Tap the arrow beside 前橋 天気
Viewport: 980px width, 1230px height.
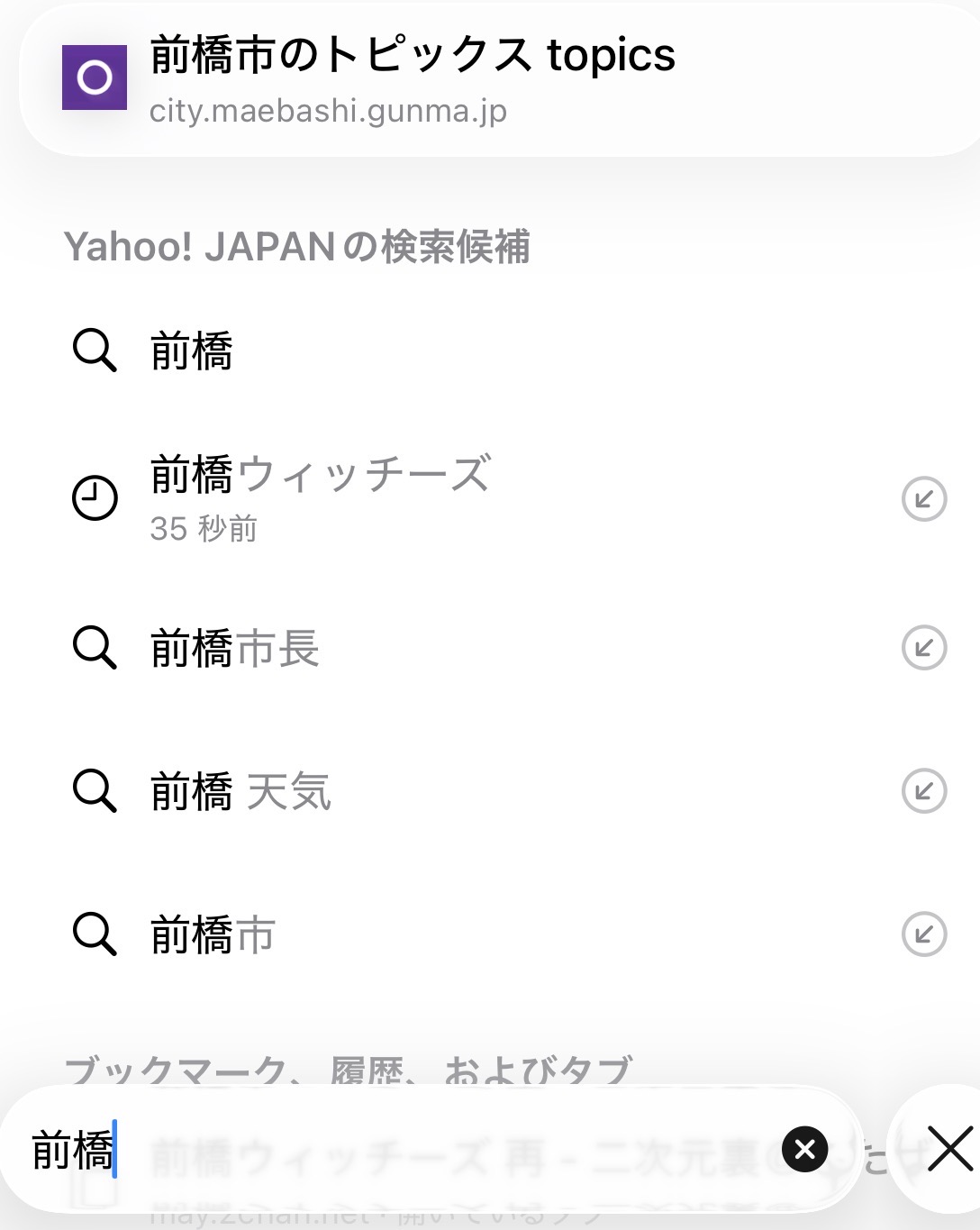pyautogui.click(x=923, y=791)
